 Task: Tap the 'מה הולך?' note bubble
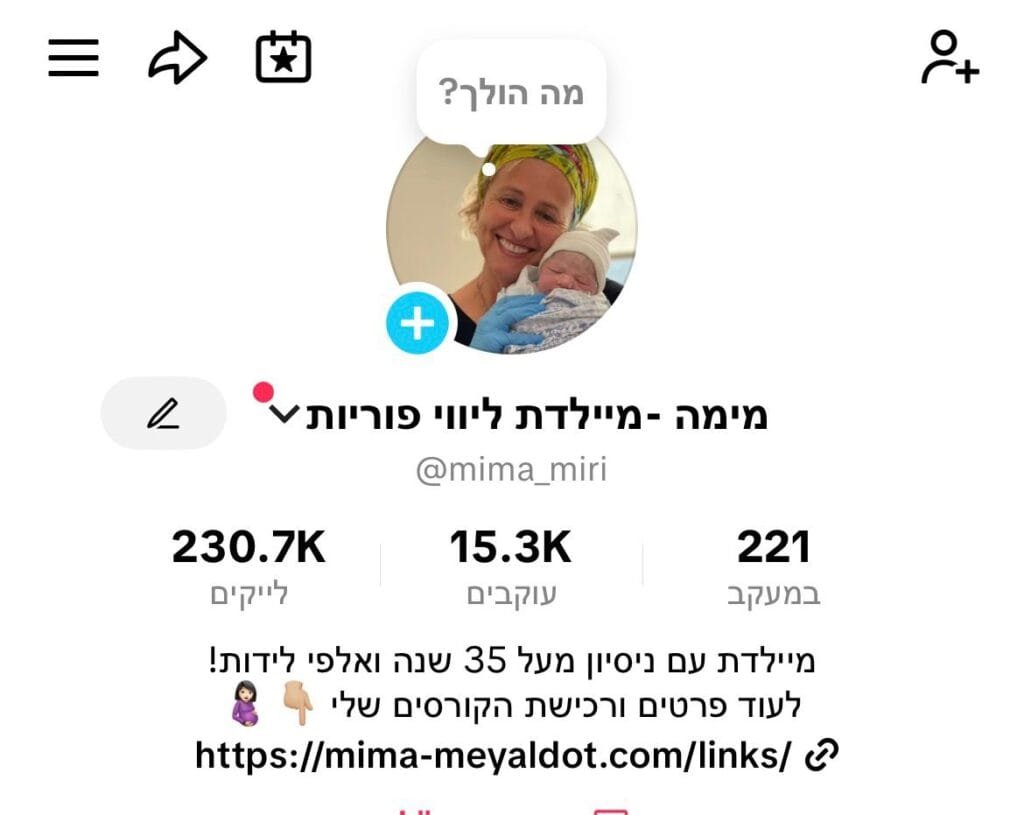[511, 93]
